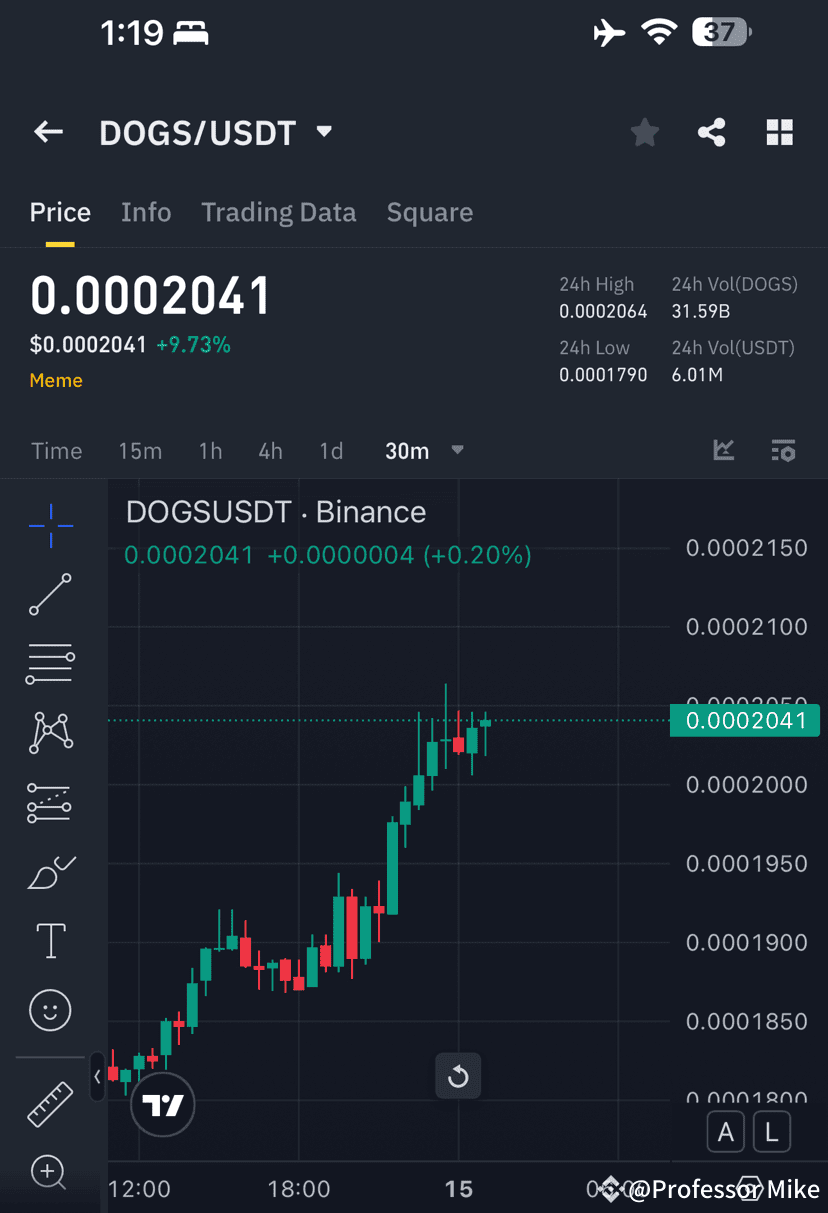This screenshot has height=1213, width=828.
Task: Open the emoji sticker tool
Action: point(50,1010)
